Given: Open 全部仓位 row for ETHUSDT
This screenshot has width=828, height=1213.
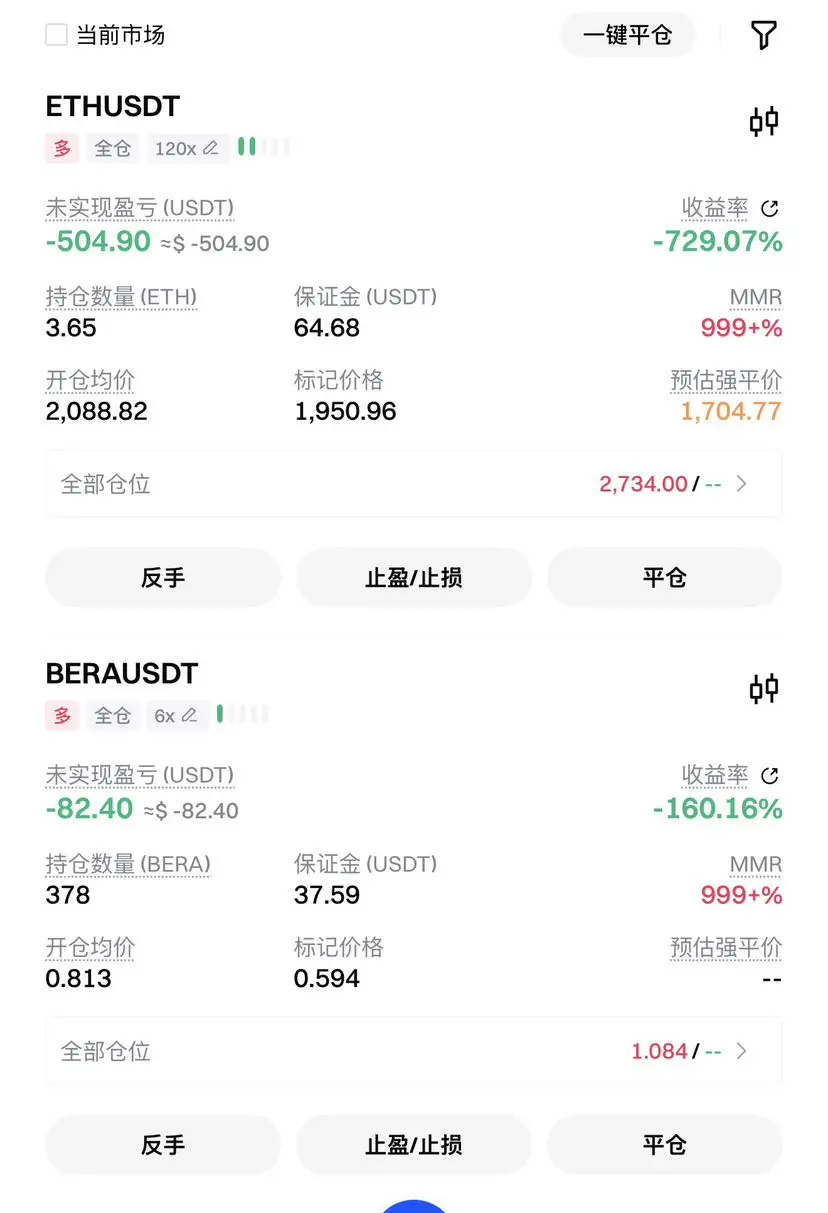Looking at the screenshot, I should point(413,484).
